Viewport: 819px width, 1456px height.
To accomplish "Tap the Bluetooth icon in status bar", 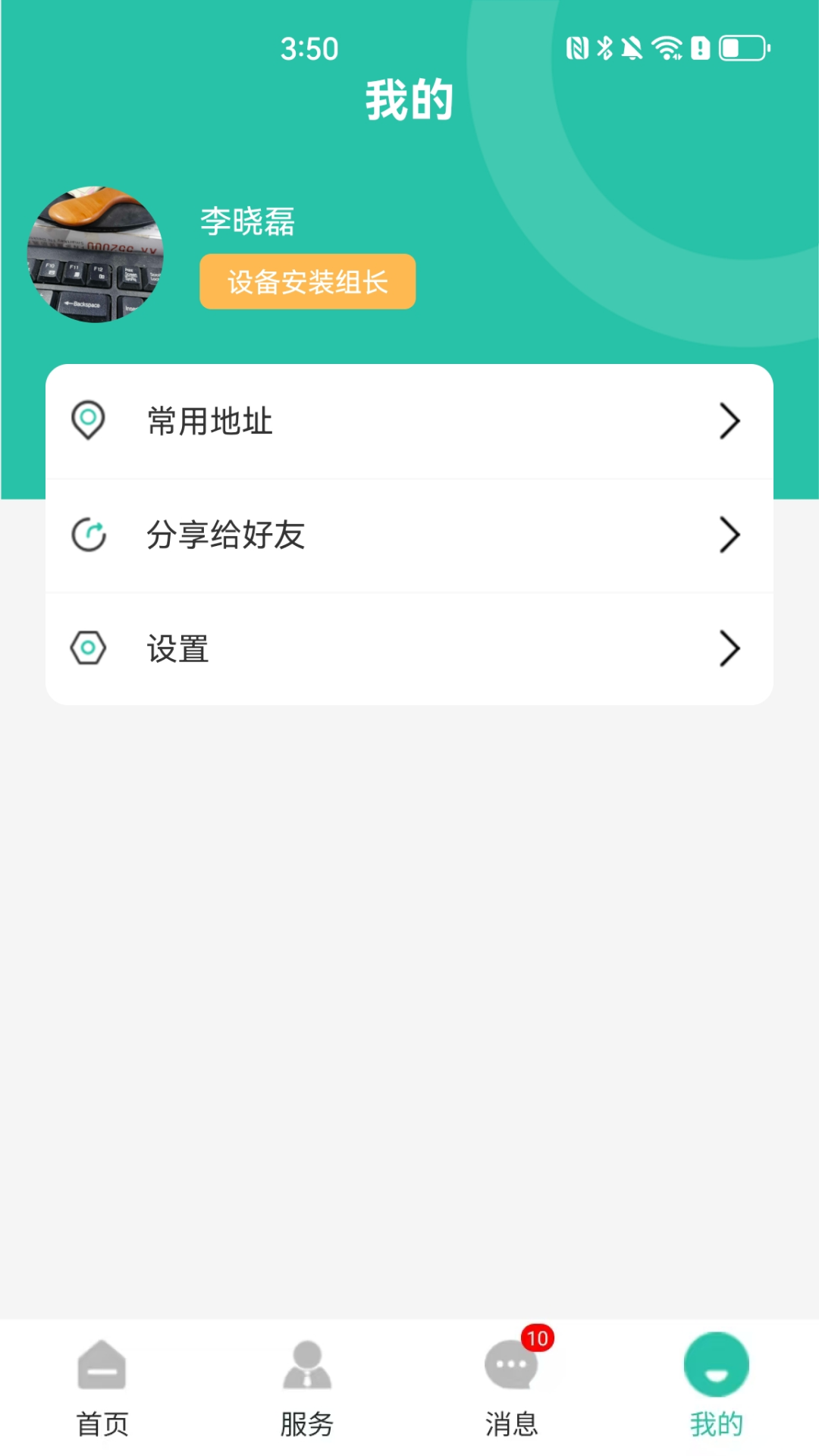I will click(605, 47).
